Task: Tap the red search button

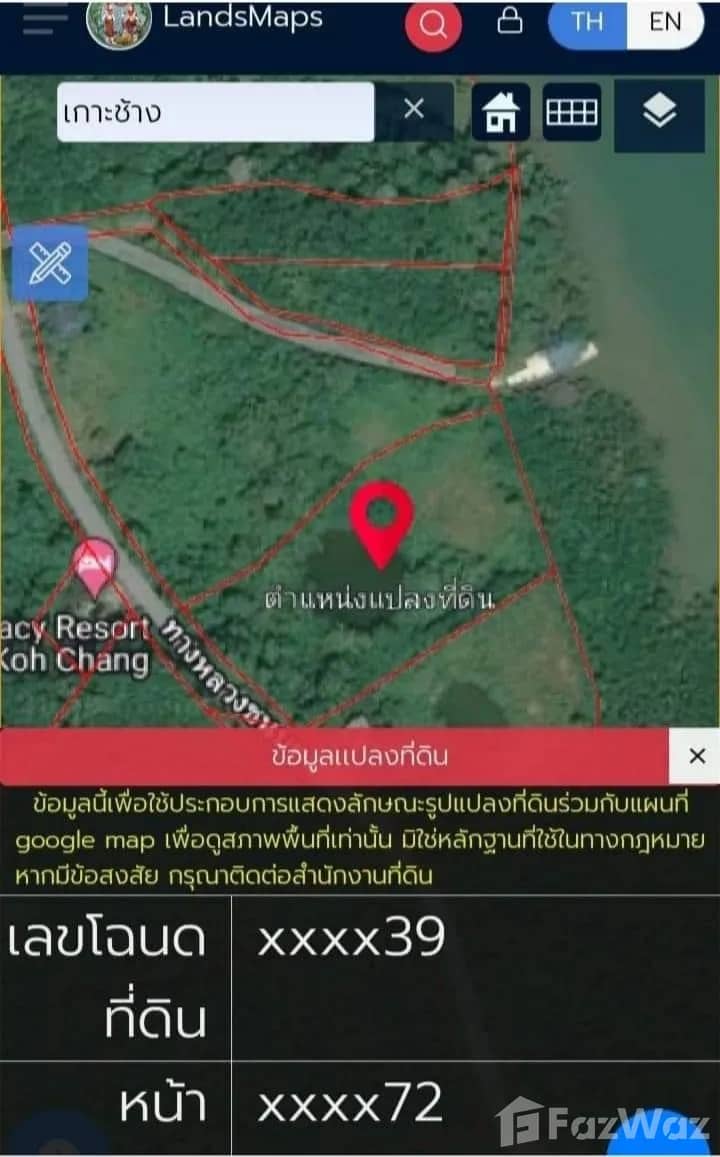Action: point(433,24)
